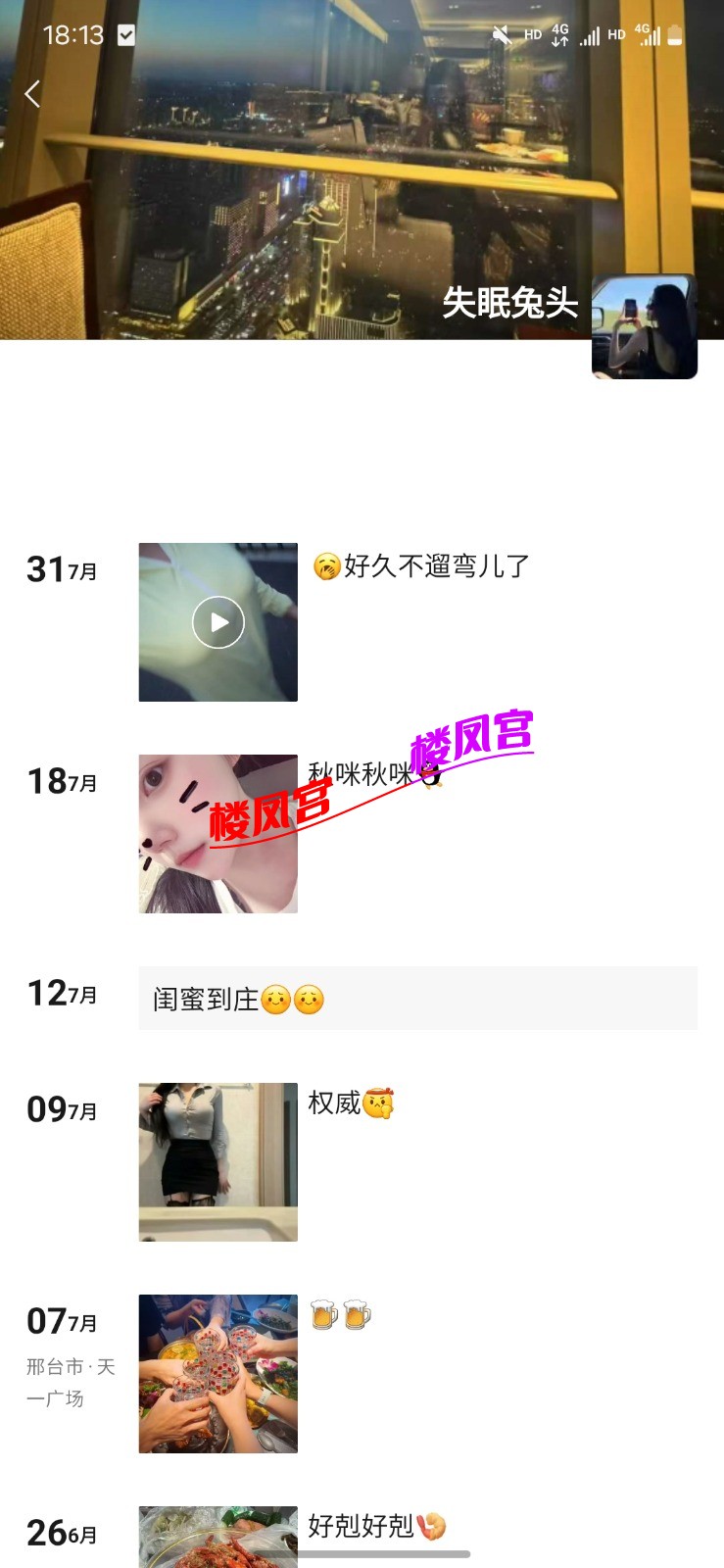This screenshot has width=724, height=1568.
Task: Open the July 18 selfie thumbnail
Action: tap(217, 833)
